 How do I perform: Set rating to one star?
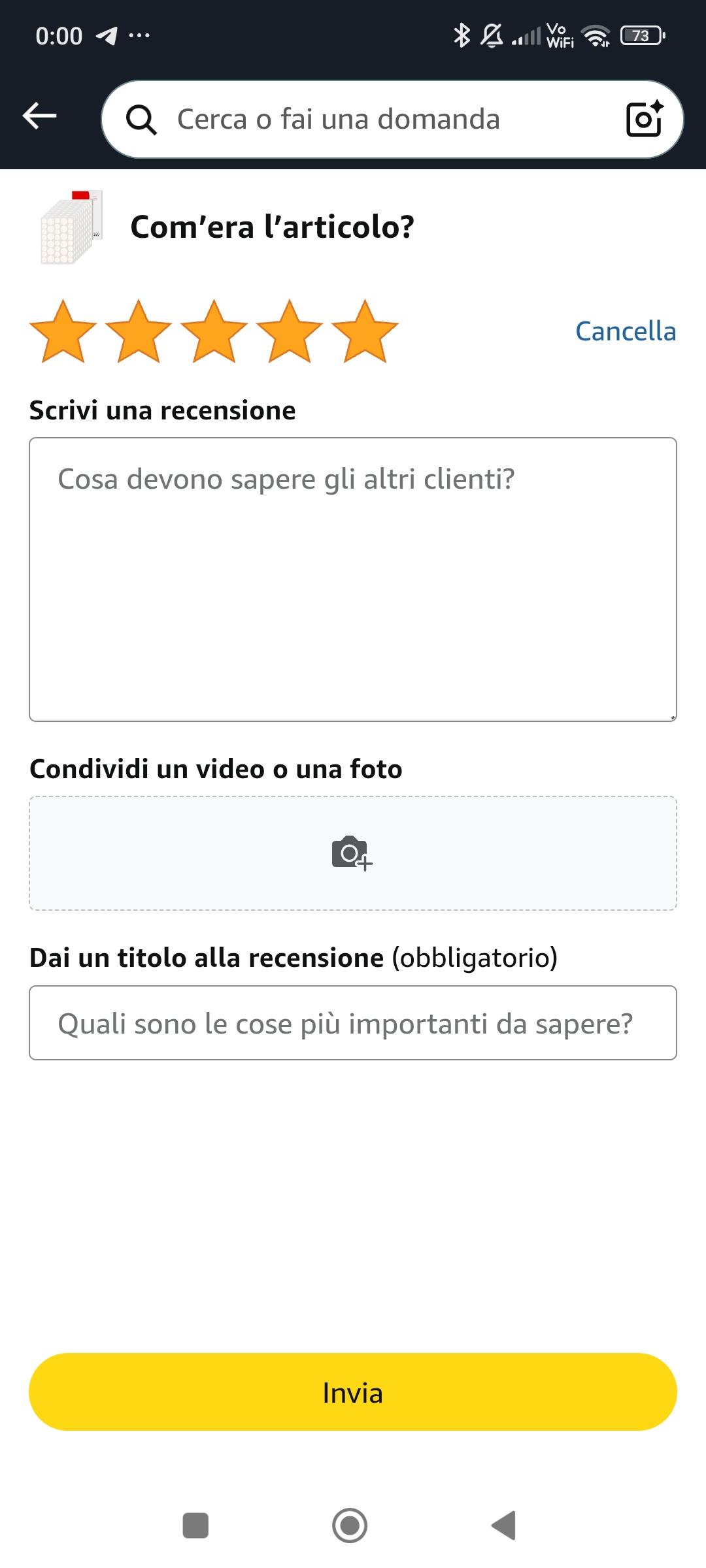(63, 332)
